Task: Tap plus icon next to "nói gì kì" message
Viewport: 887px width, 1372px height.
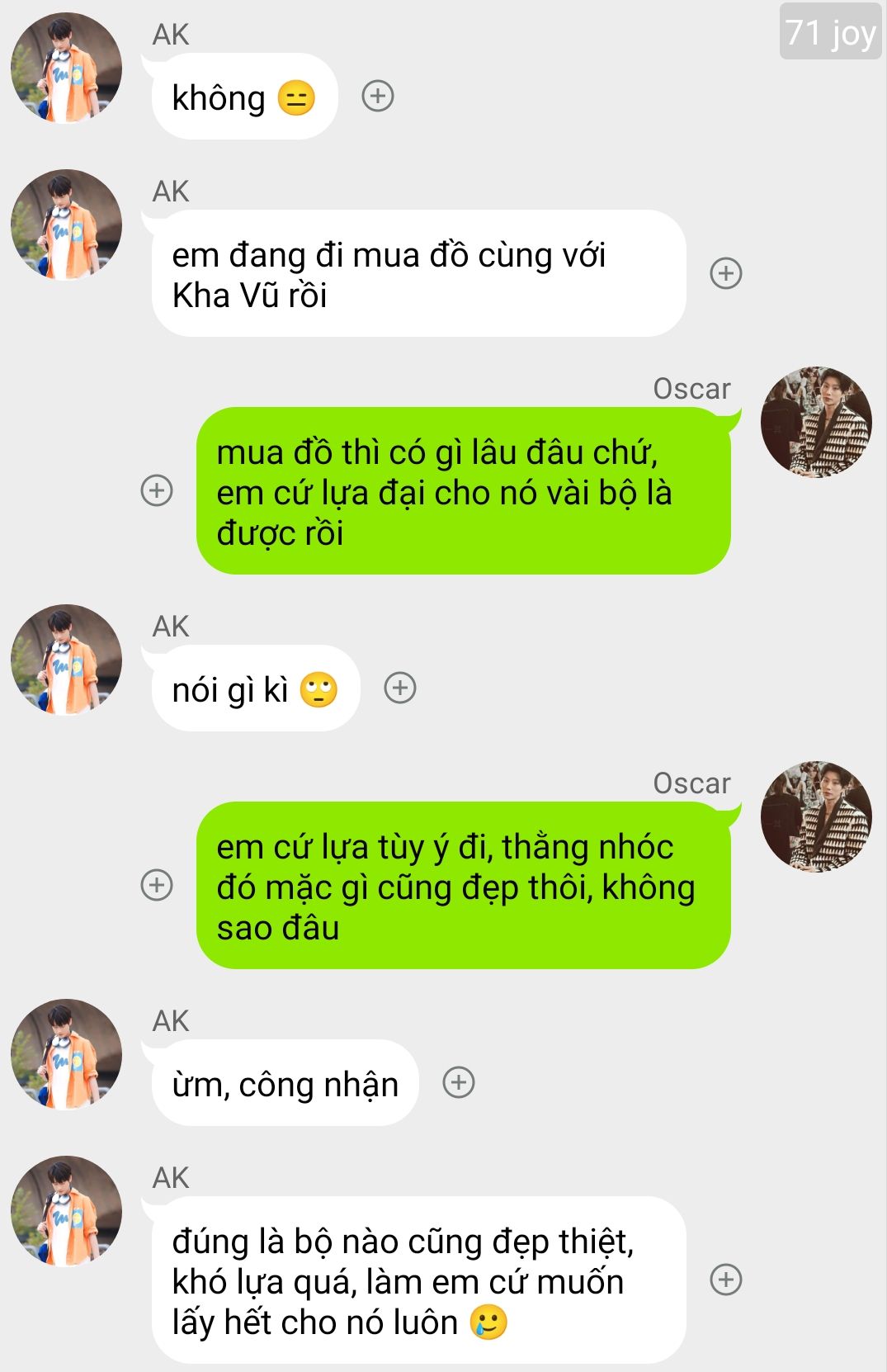Action: click(400, 688)
